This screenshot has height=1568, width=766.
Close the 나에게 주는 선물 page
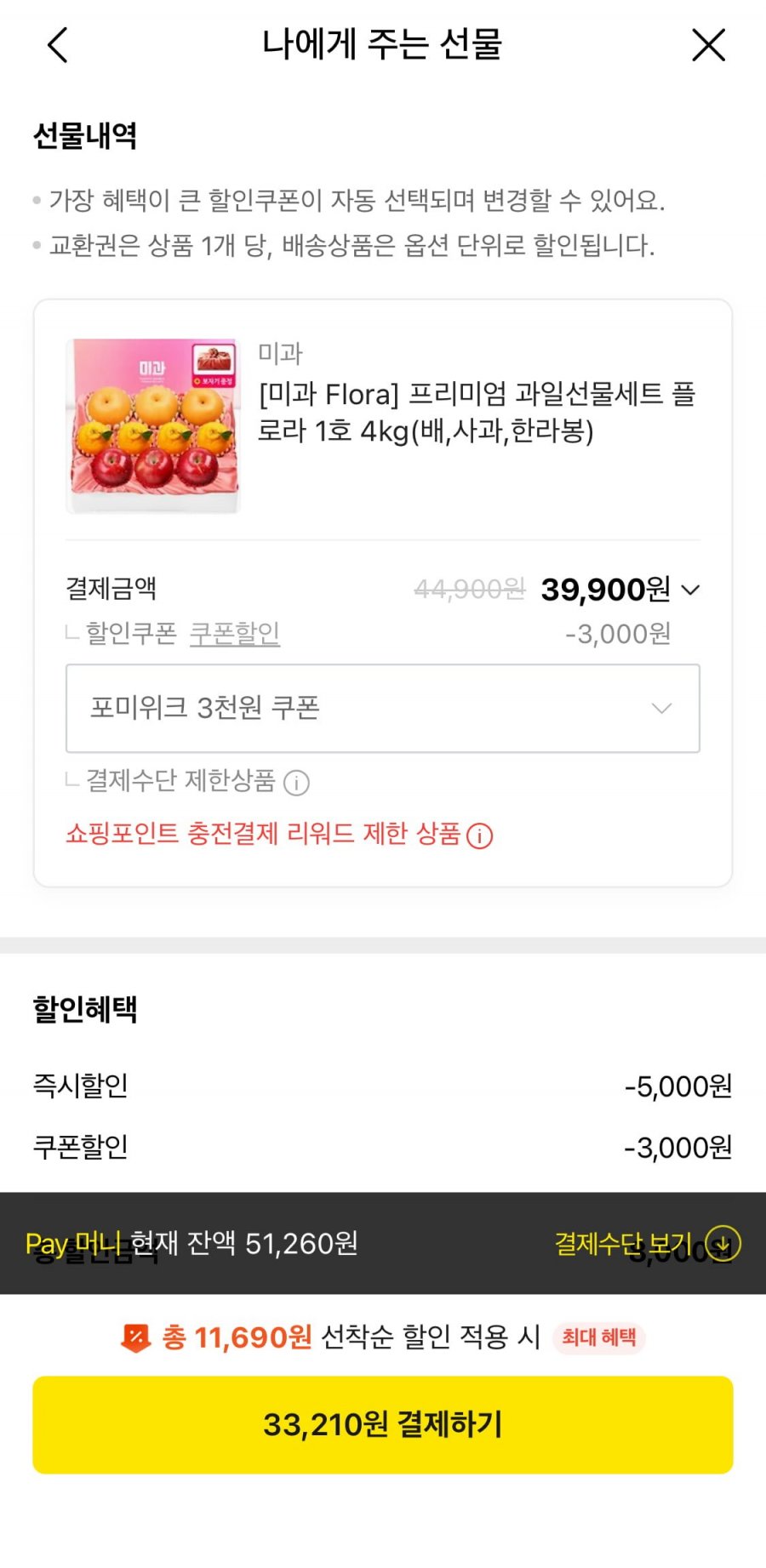[x=708, y=45]
